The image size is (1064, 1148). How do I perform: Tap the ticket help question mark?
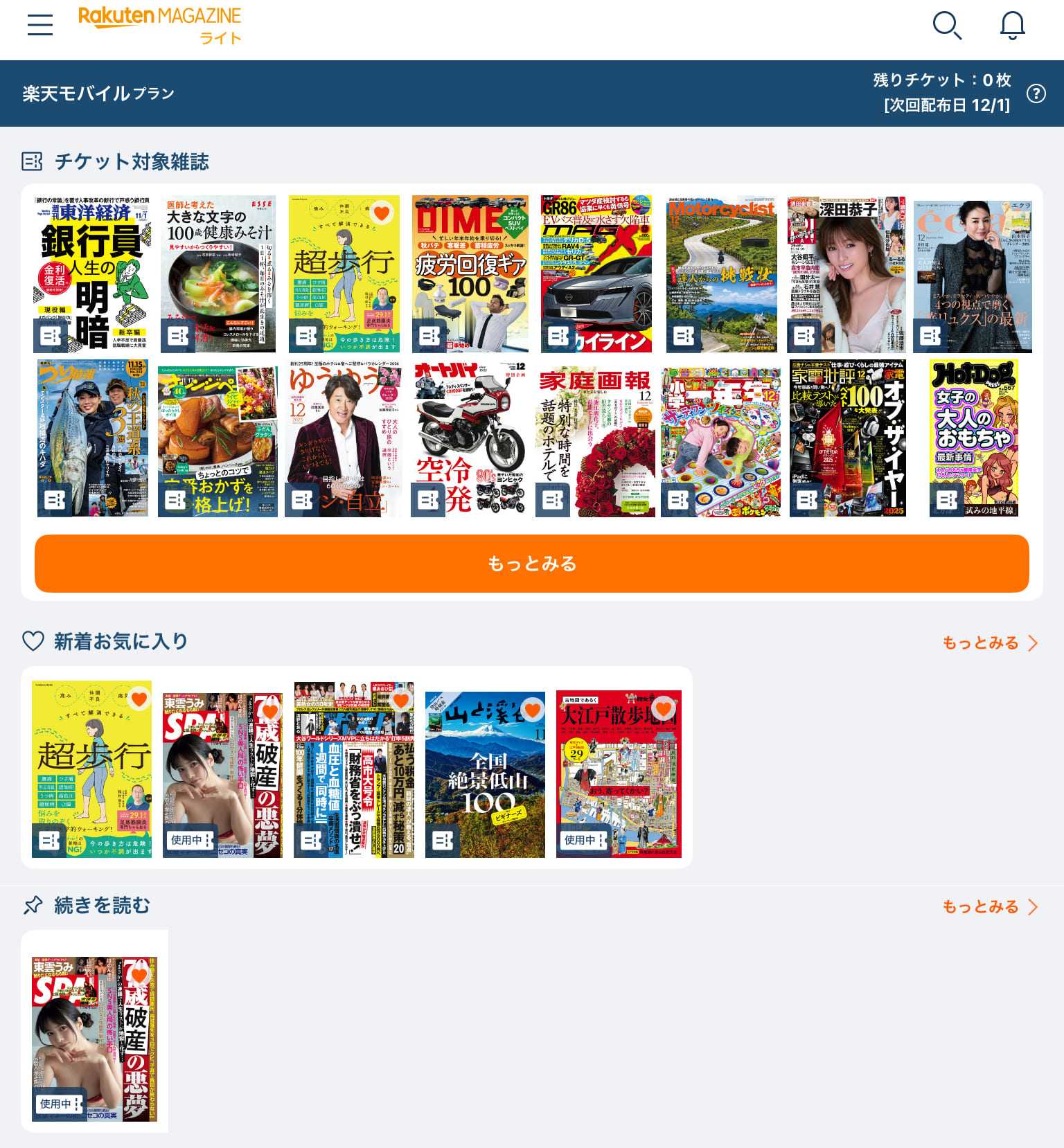tap(1036, 93)
